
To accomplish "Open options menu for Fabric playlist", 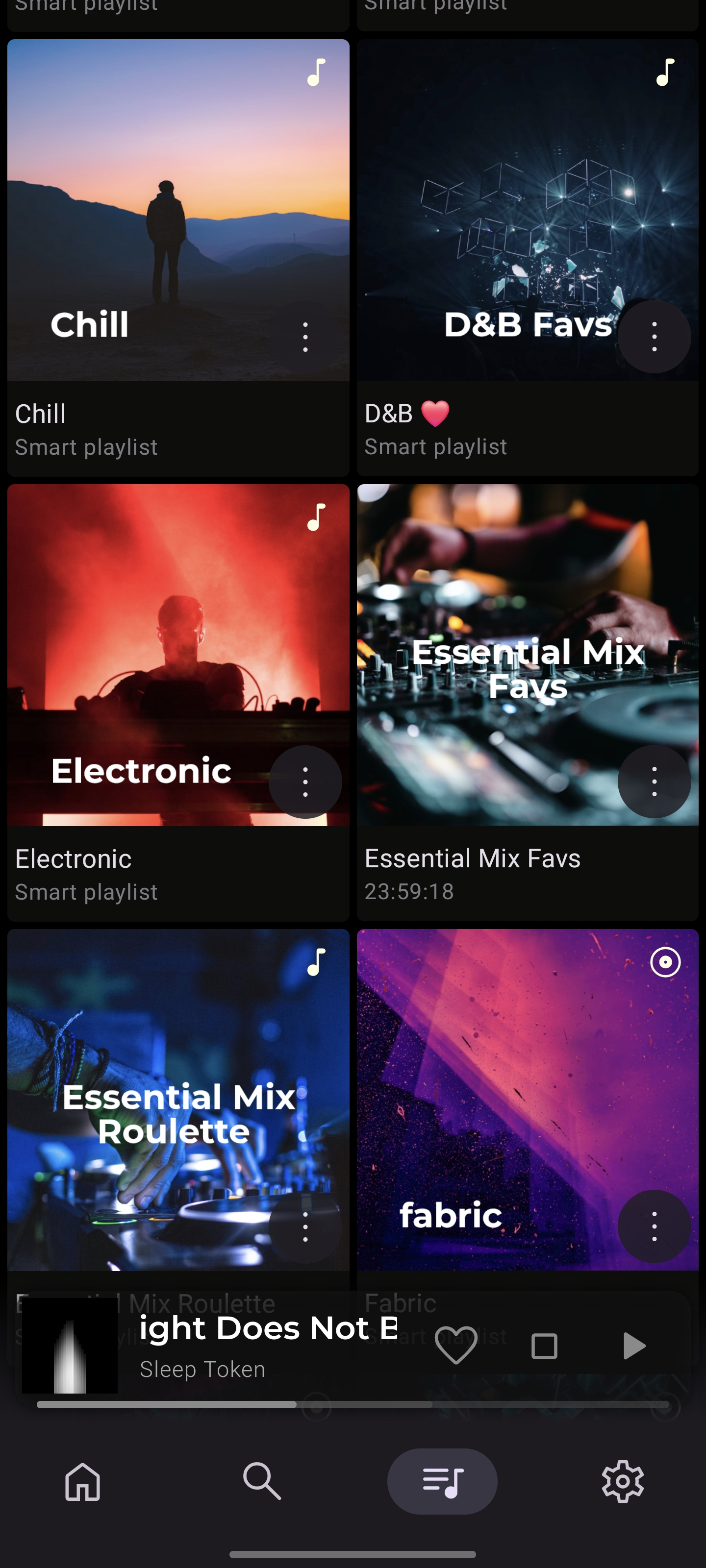I will [654, 1226].
